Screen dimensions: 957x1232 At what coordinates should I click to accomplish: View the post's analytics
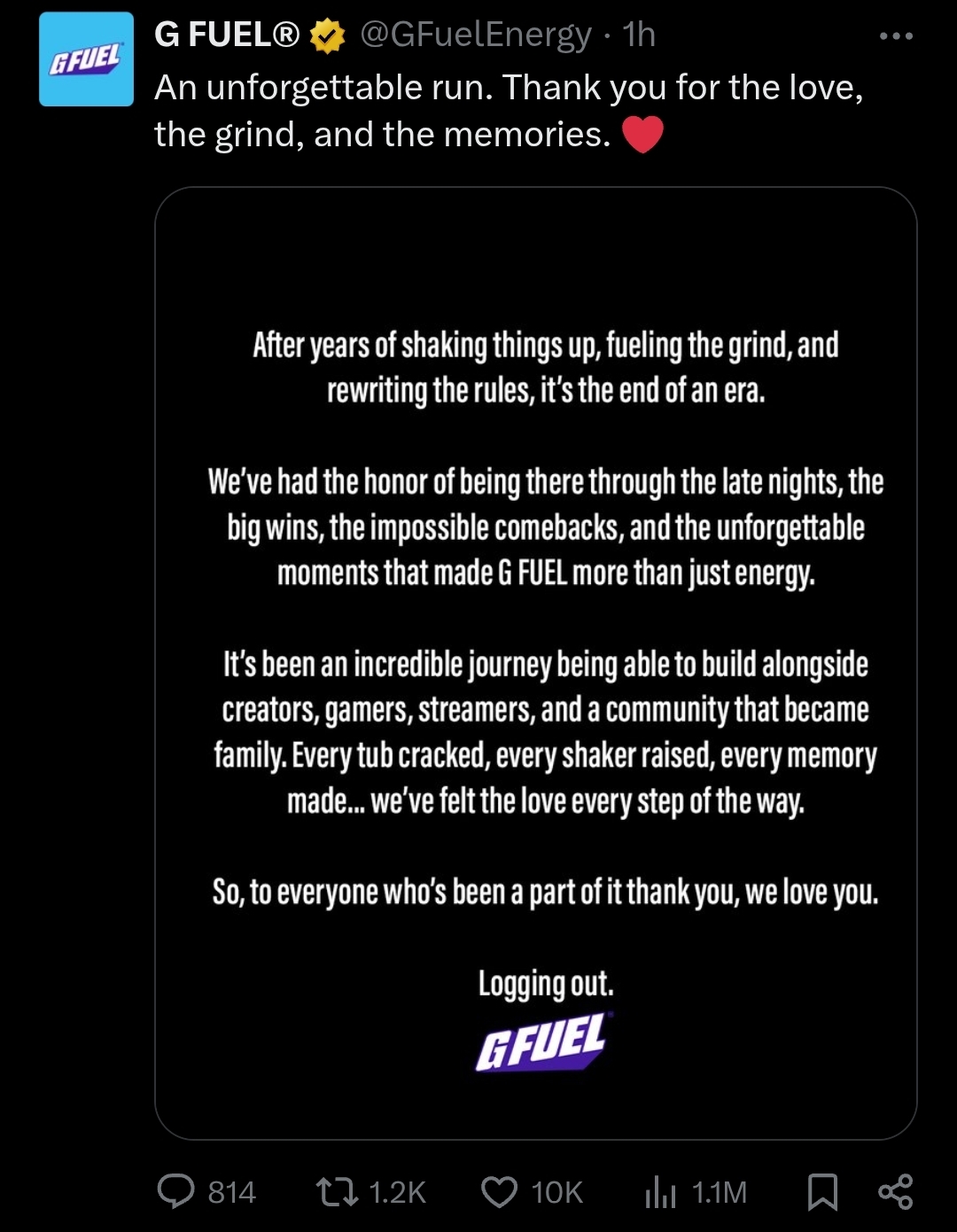click(x=660, y=1192)
